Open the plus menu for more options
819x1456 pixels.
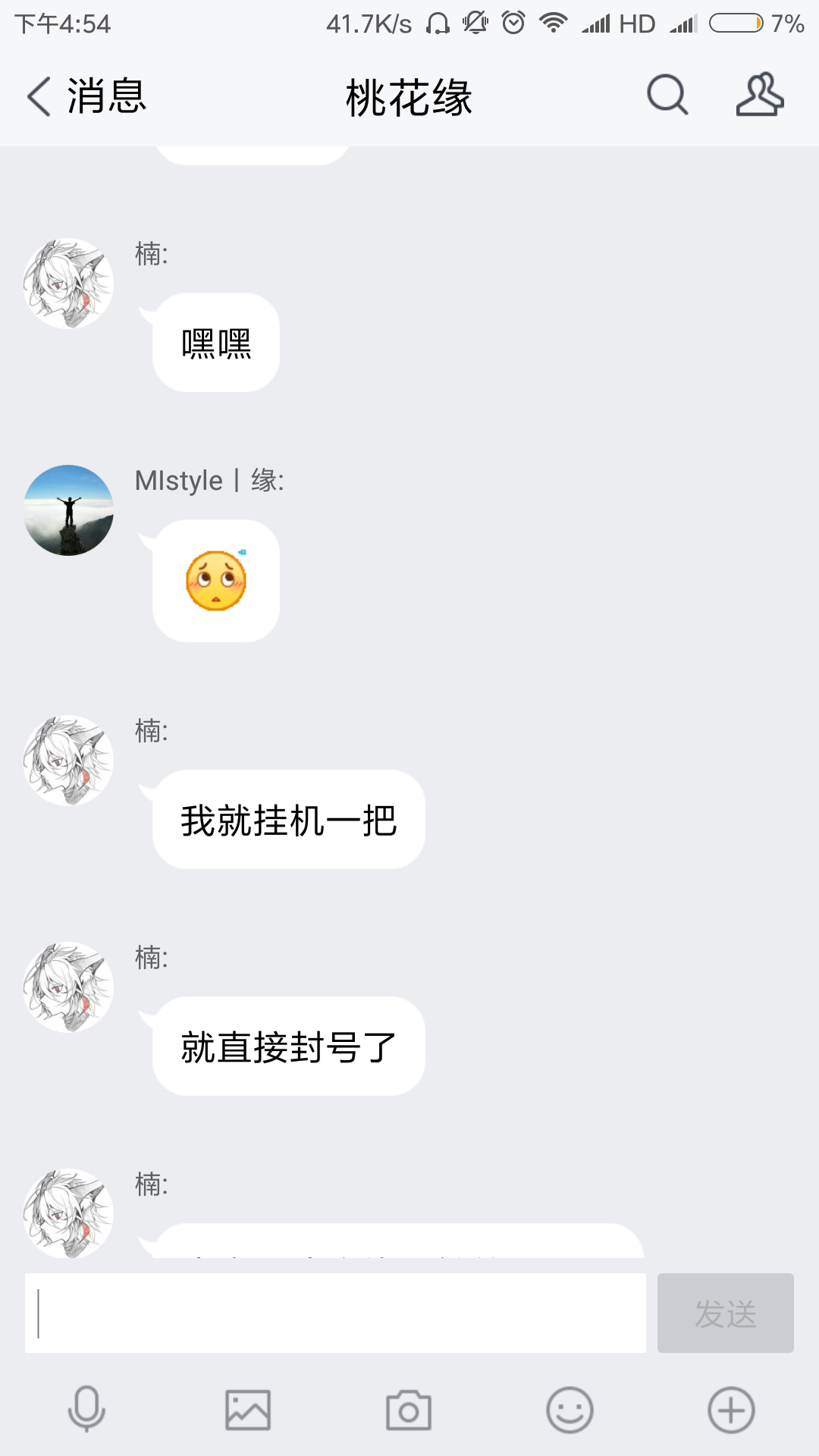[731, 1410]
